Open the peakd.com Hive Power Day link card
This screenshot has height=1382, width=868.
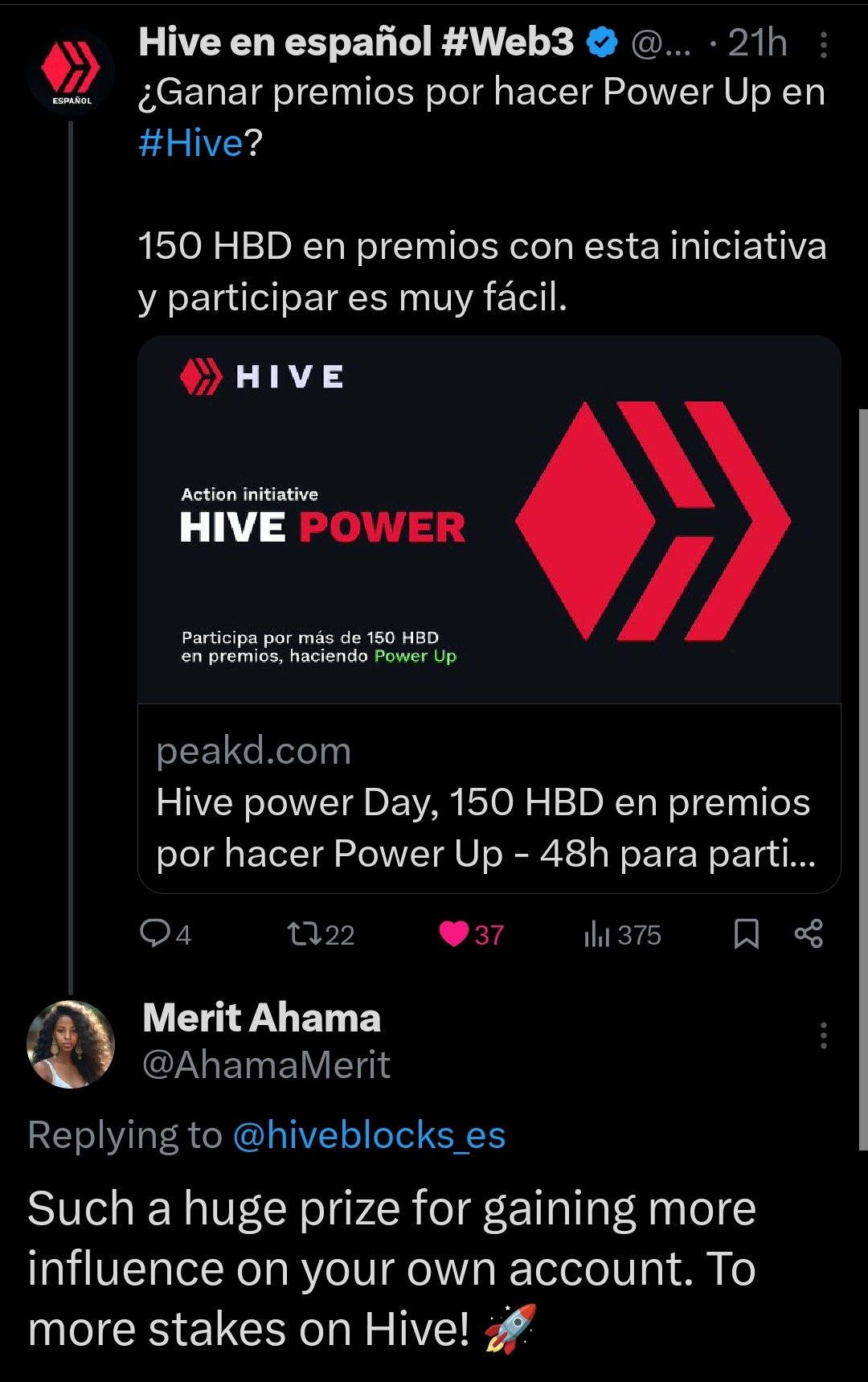click(x=489, y=614)
